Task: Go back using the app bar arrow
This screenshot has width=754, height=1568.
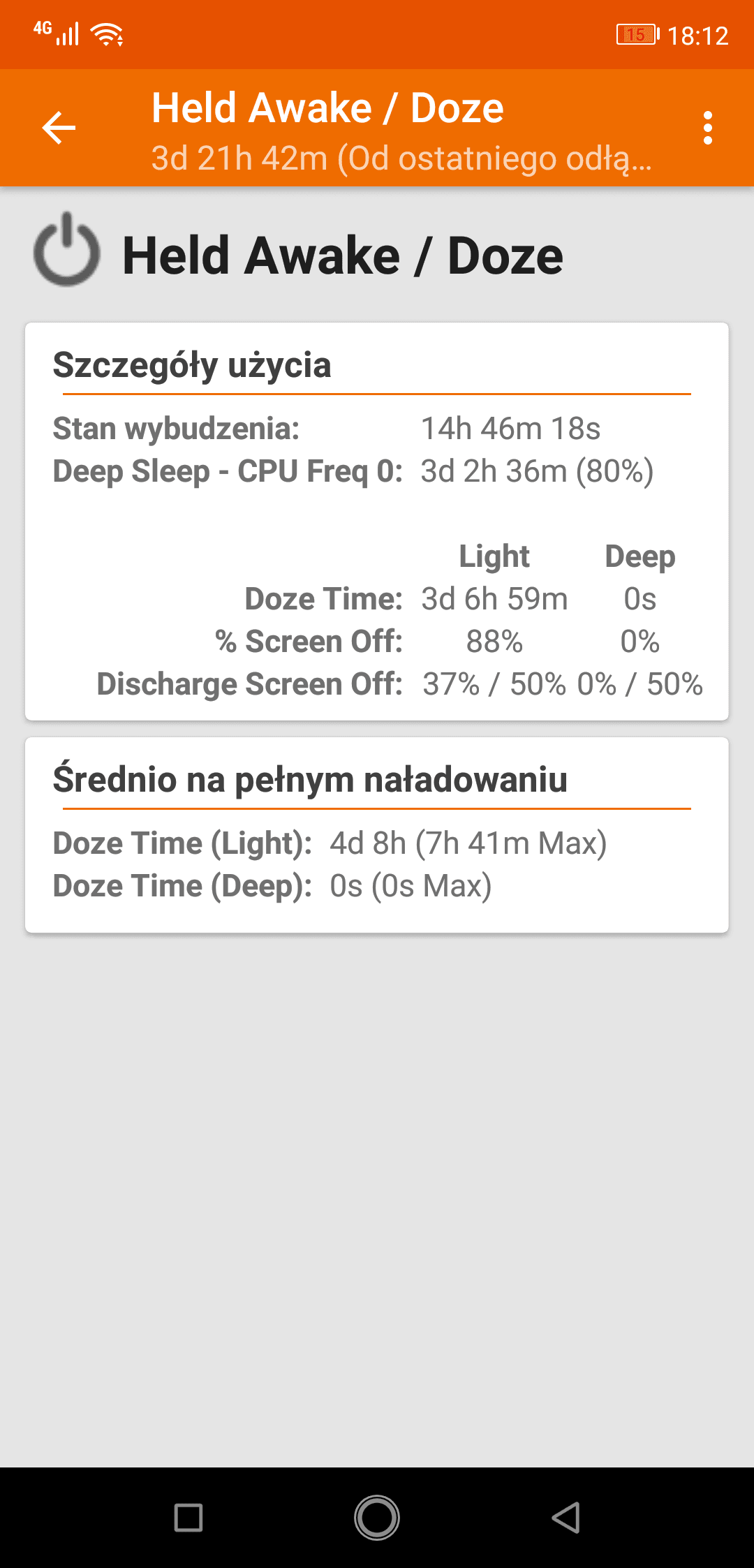Action: pos(59,128)
